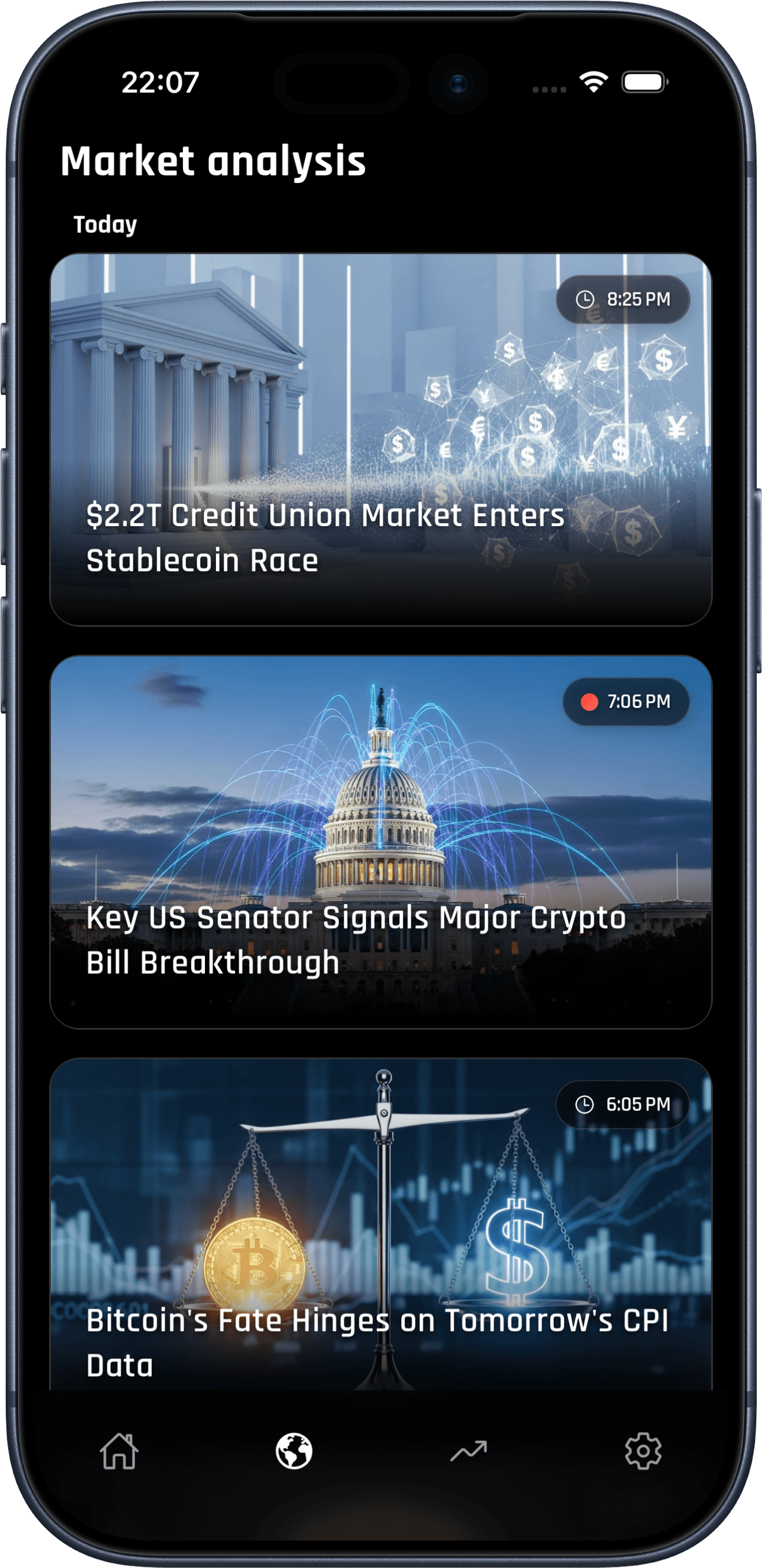762x1568 pixels.
Task: Click the clock icon on the 8:25 PM badge
Action: 585,299
